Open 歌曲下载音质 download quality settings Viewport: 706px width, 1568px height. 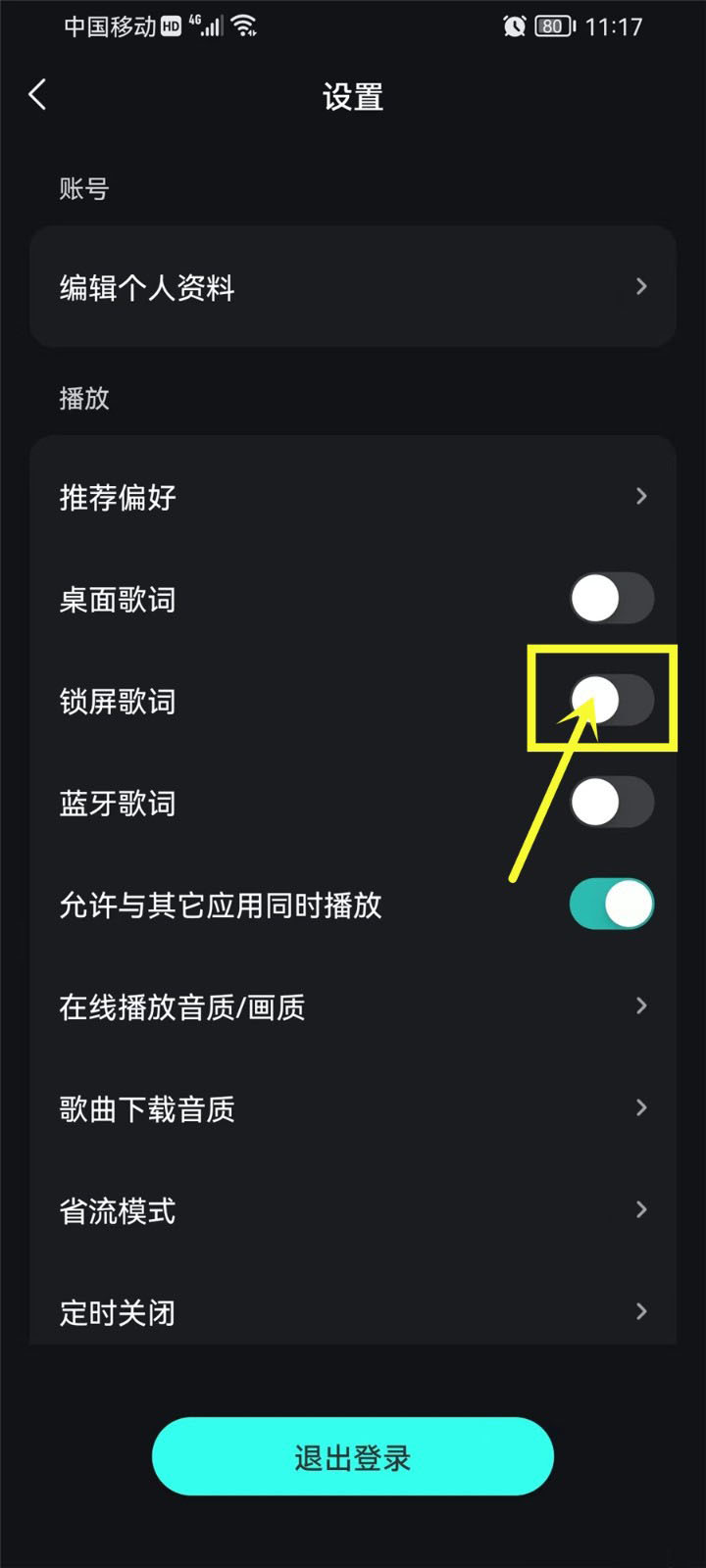click(353, 1107)
